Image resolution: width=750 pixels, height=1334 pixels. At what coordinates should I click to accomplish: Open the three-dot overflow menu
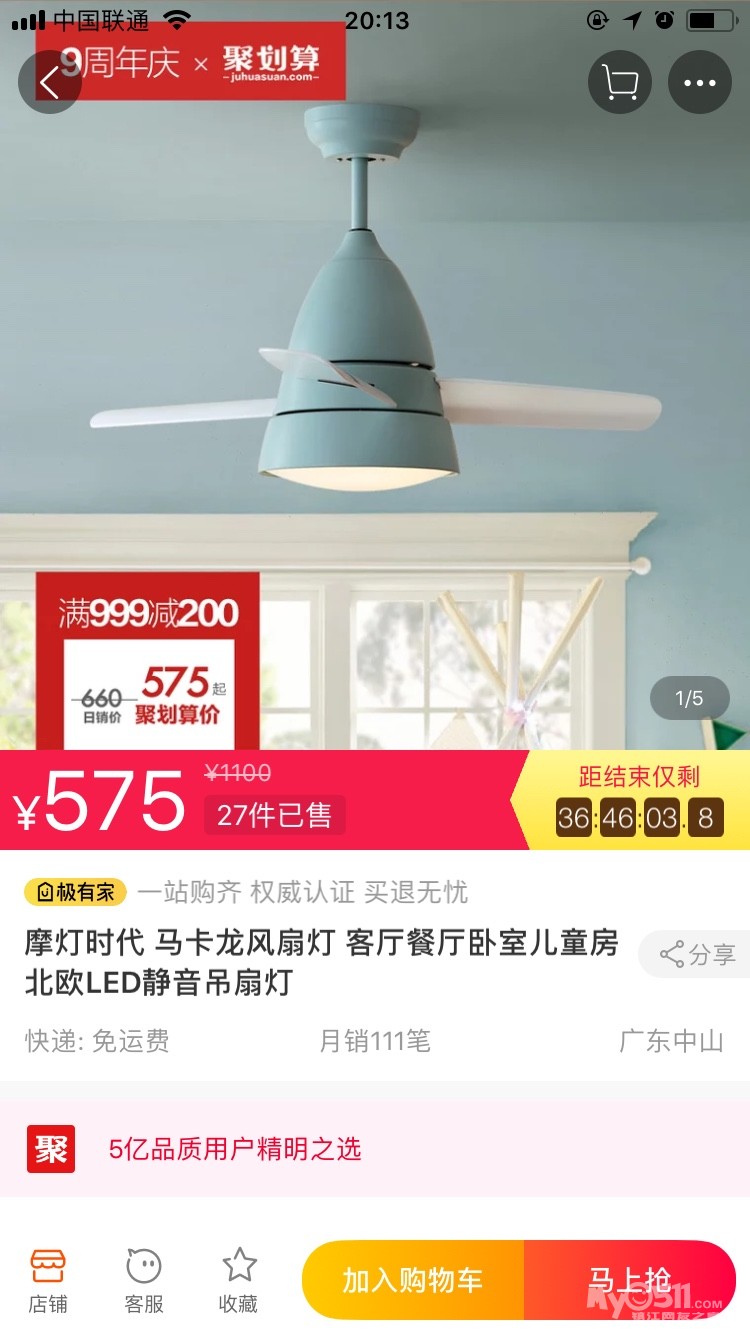tap(700, 82)
